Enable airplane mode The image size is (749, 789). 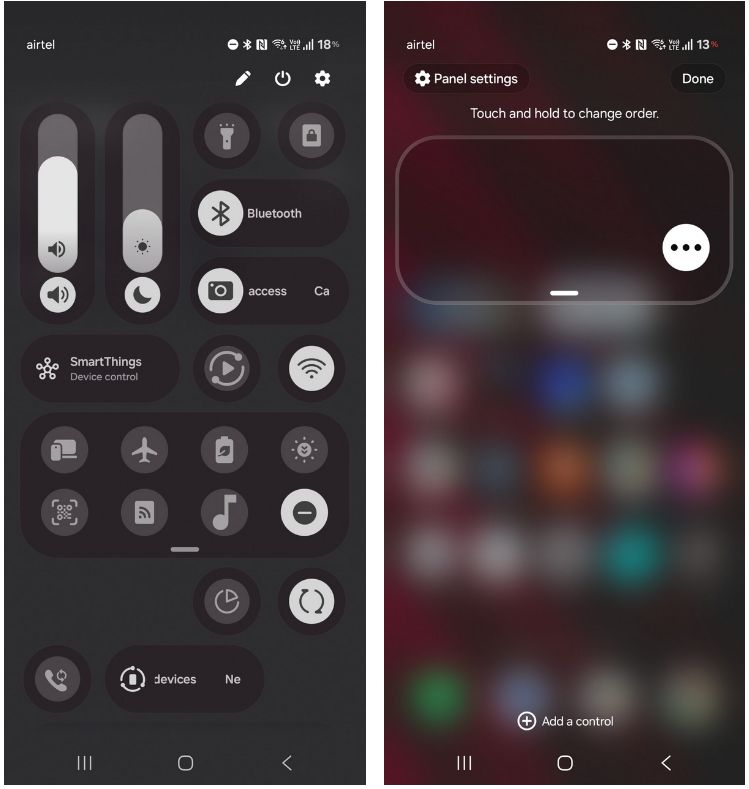click(x=145, y=451)
